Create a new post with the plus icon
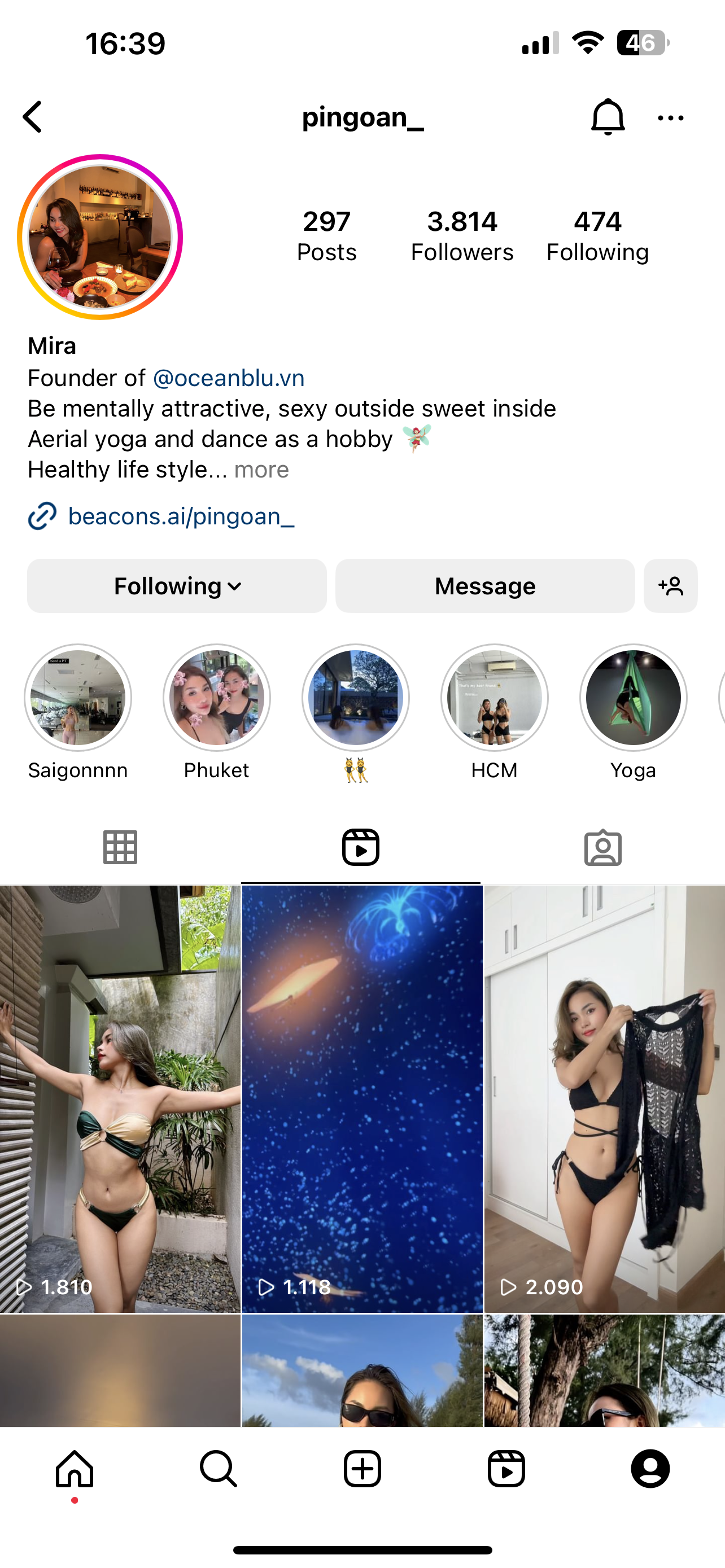Viewport: 725px width, 1568px height. click(362, 1469)
